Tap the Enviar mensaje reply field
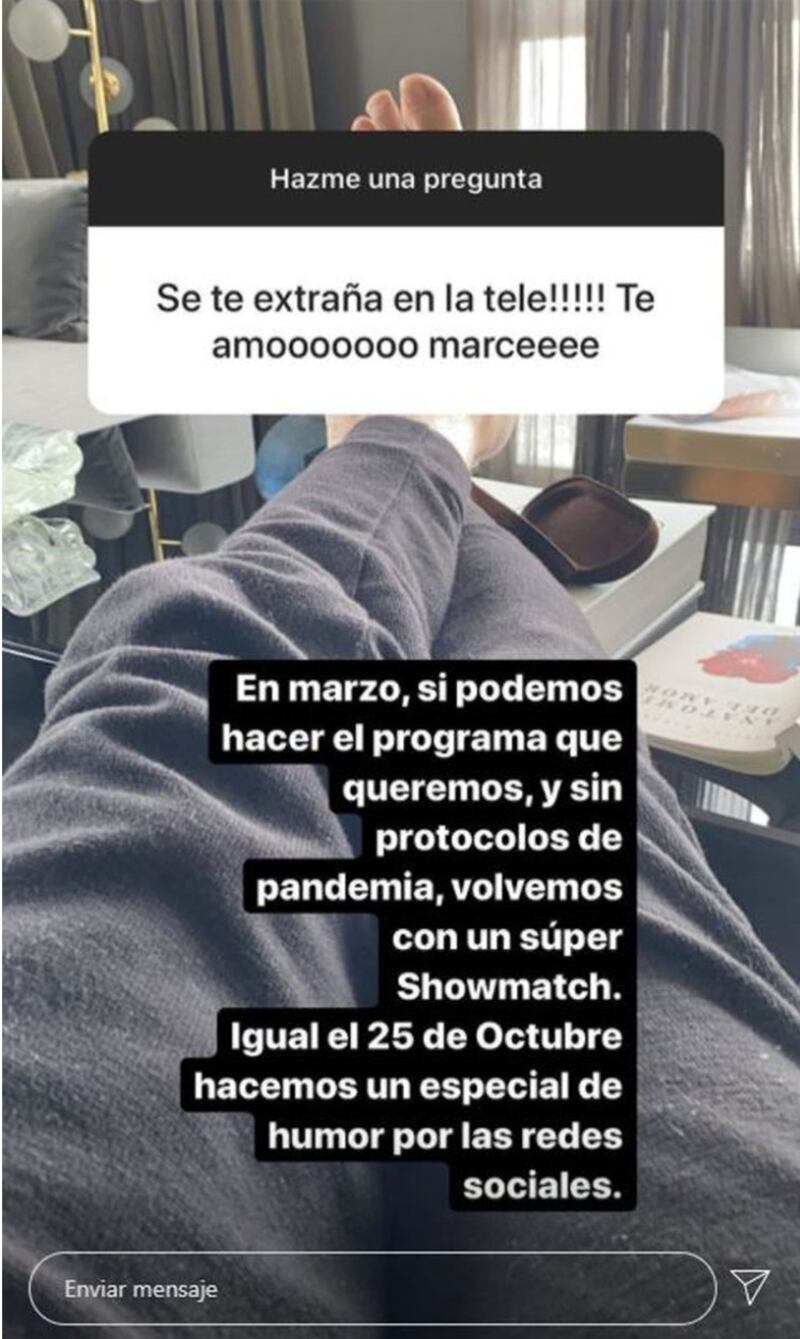This screenshot has width=800, height=1339. (370, 1289)
